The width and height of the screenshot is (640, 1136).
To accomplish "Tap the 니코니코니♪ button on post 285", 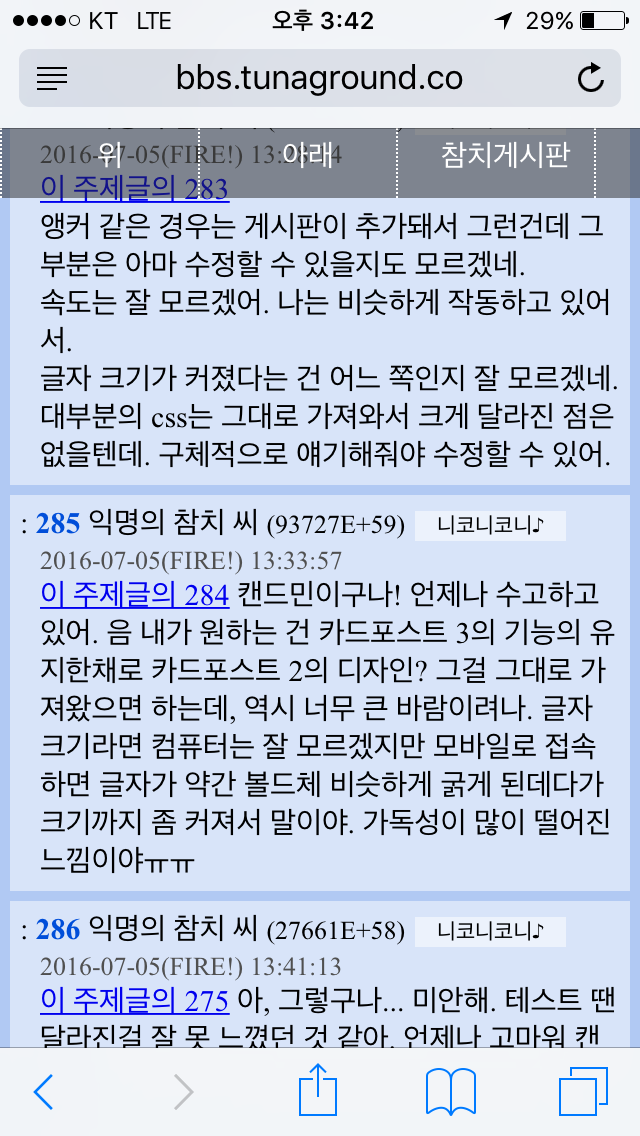I will [x=490, y=525].
